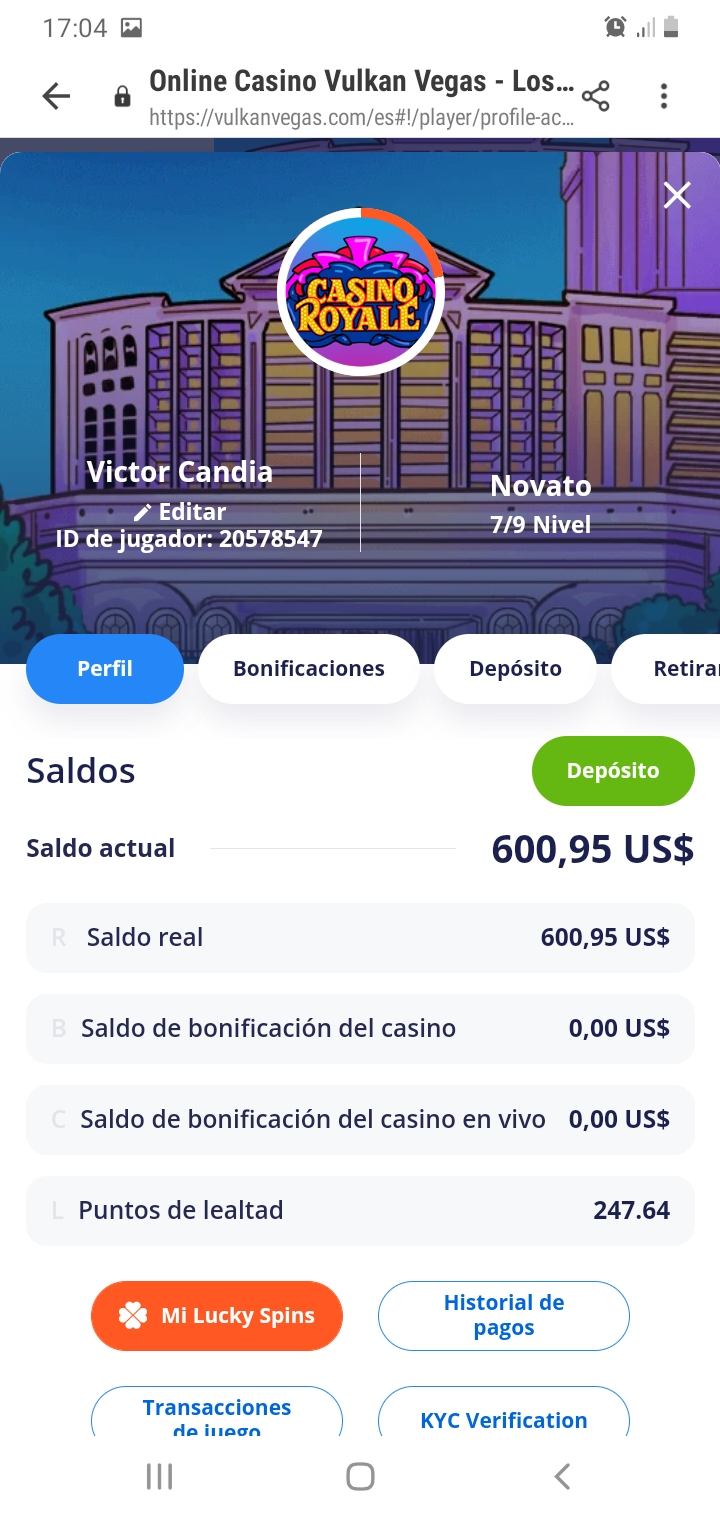
Task: Open the Depósito tab
Action: [x=515, y=669]
